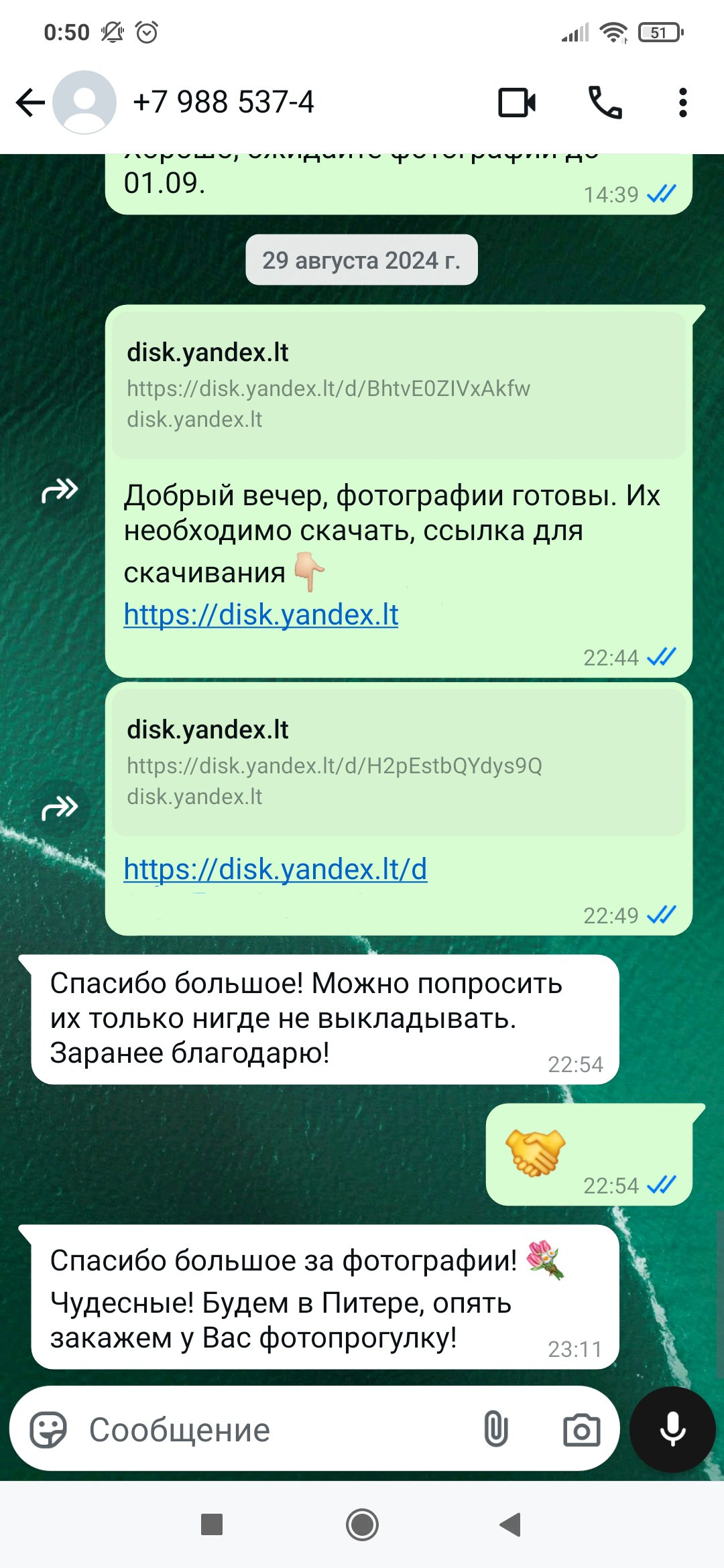Attach a file with the paperclip

point(495,1429)
